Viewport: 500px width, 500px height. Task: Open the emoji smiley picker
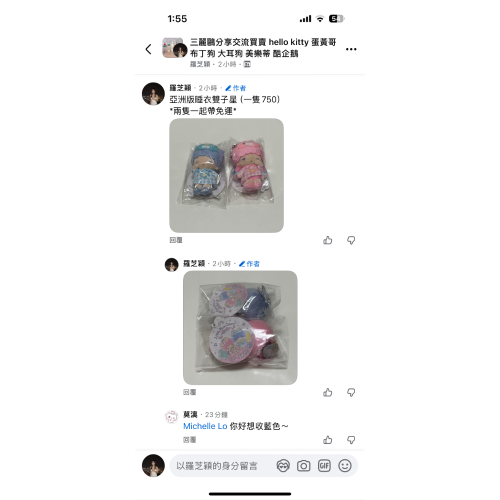[345, 466]
